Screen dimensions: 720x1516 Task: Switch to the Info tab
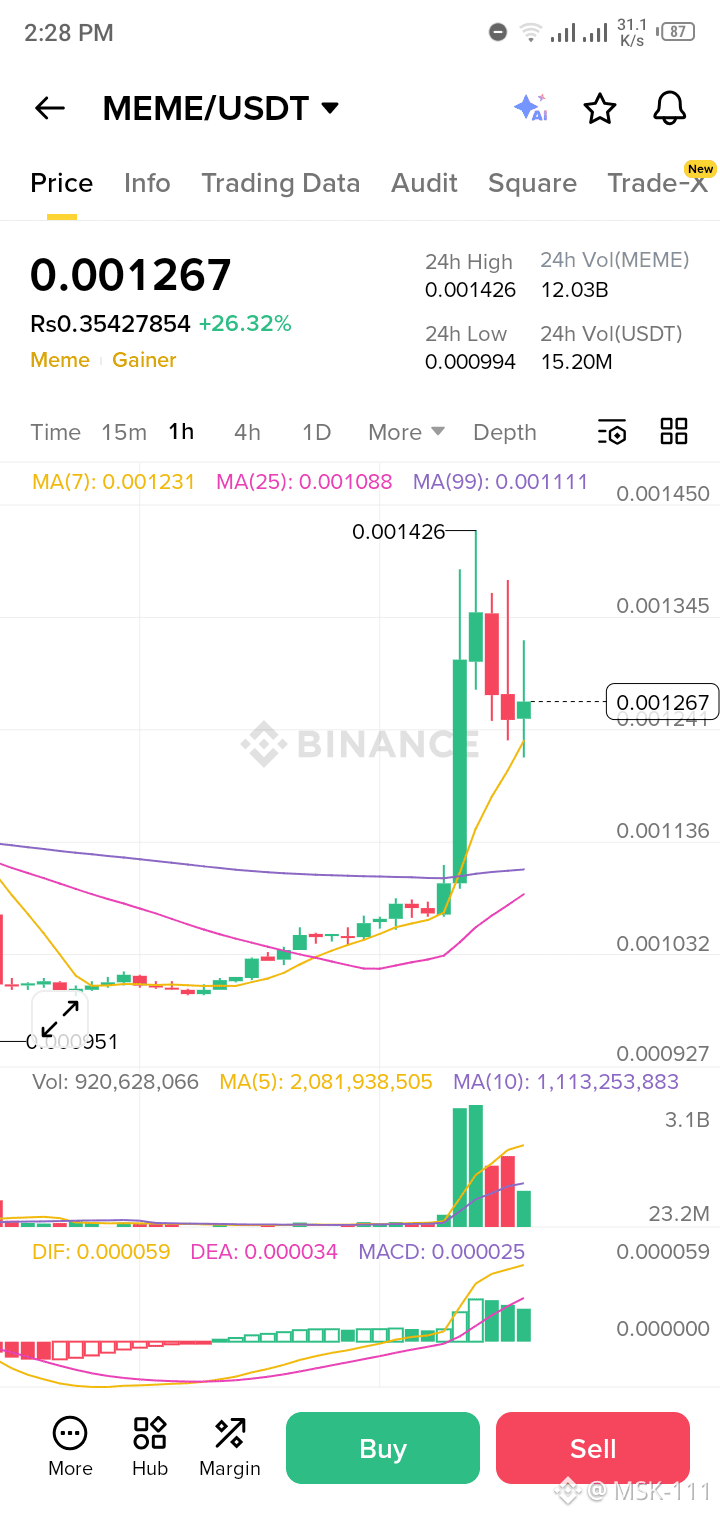coord(147,183)
